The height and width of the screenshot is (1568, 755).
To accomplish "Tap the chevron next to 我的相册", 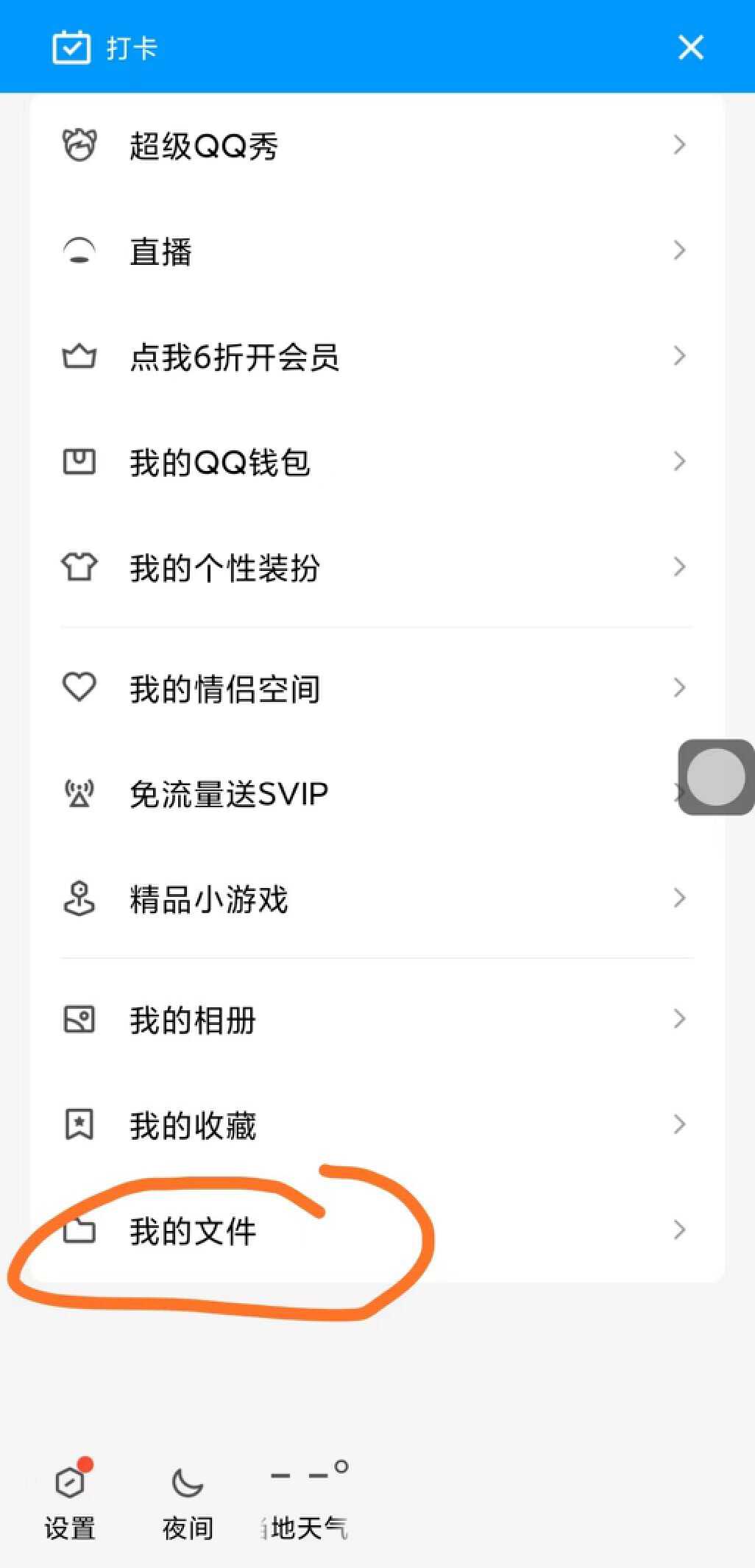I will (678, 1019).
